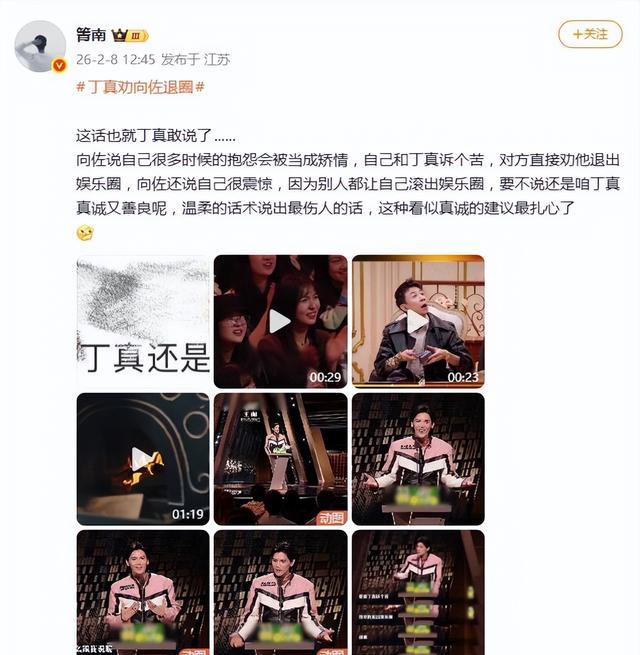Play the 01:19 video clip
640x655 pixels.
143,458
